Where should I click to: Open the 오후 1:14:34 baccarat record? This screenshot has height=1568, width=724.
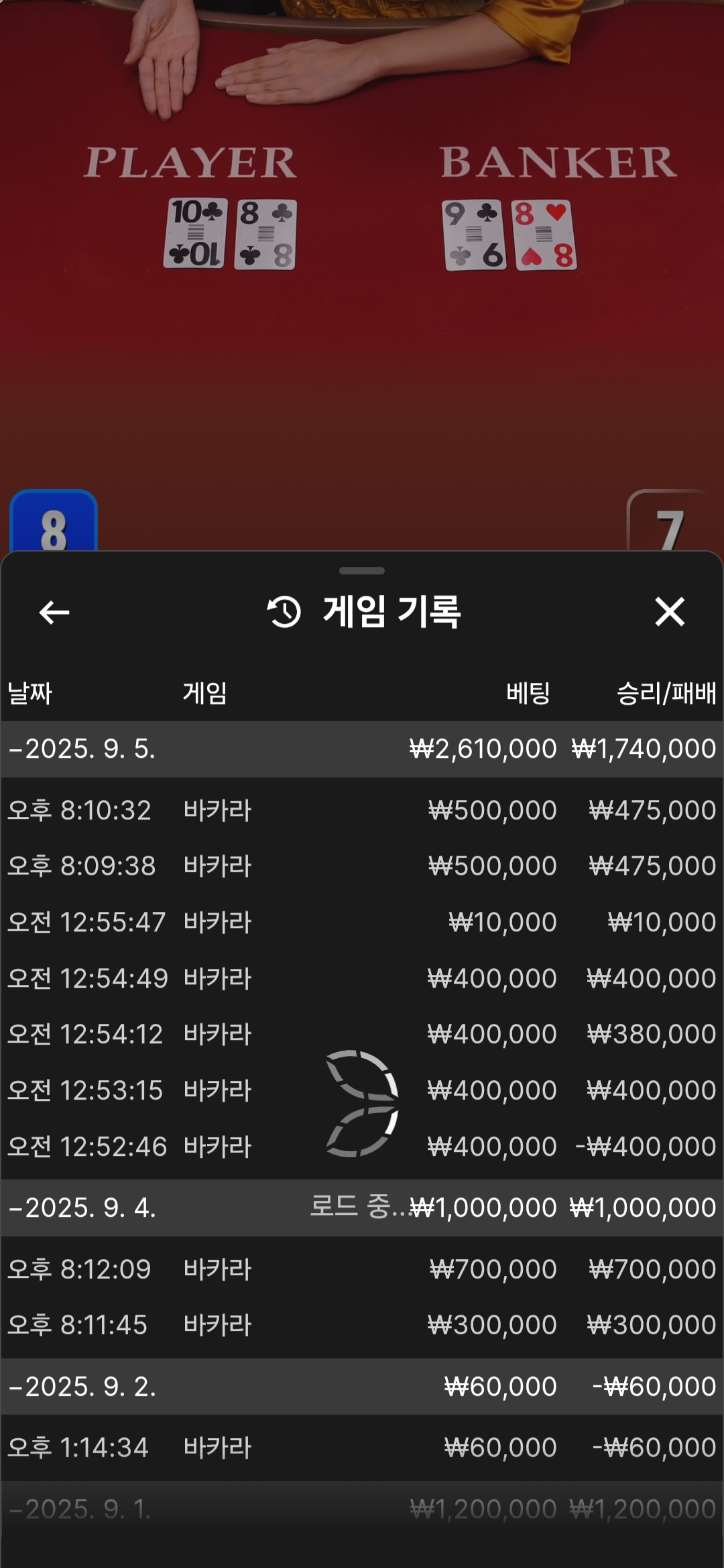[x=362, y=1447]
